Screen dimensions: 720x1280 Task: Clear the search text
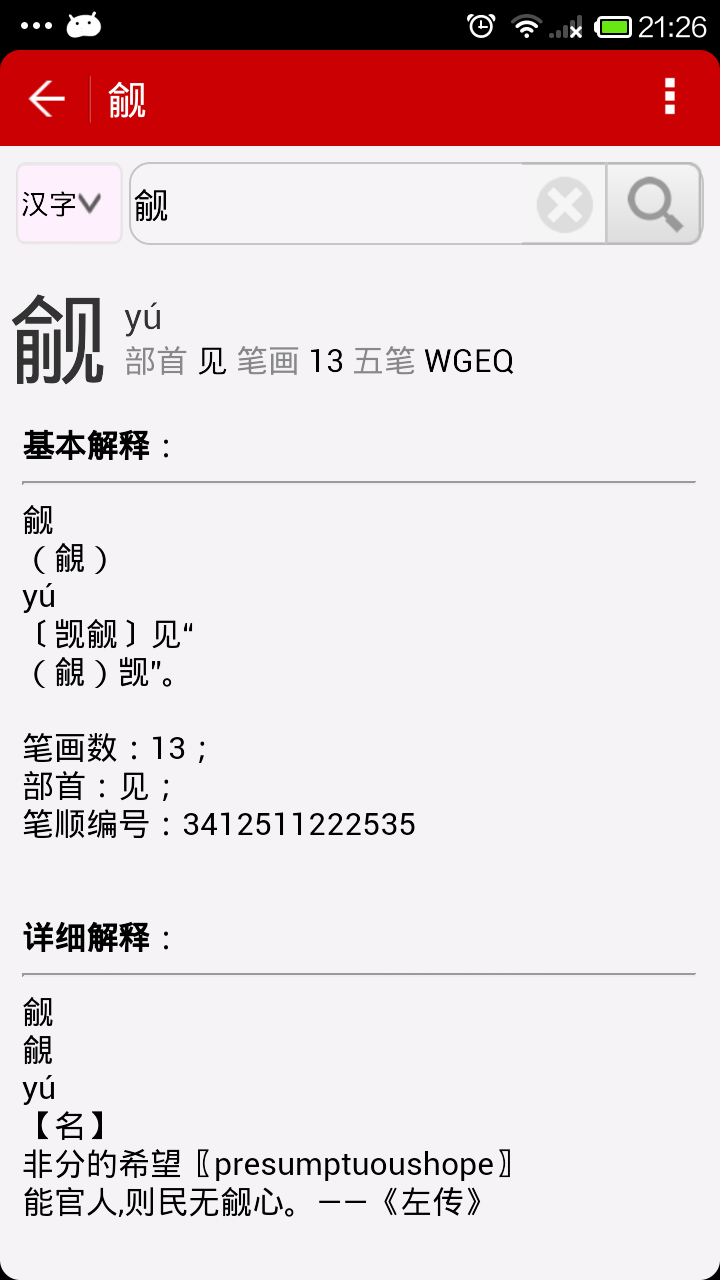(564, 205)
